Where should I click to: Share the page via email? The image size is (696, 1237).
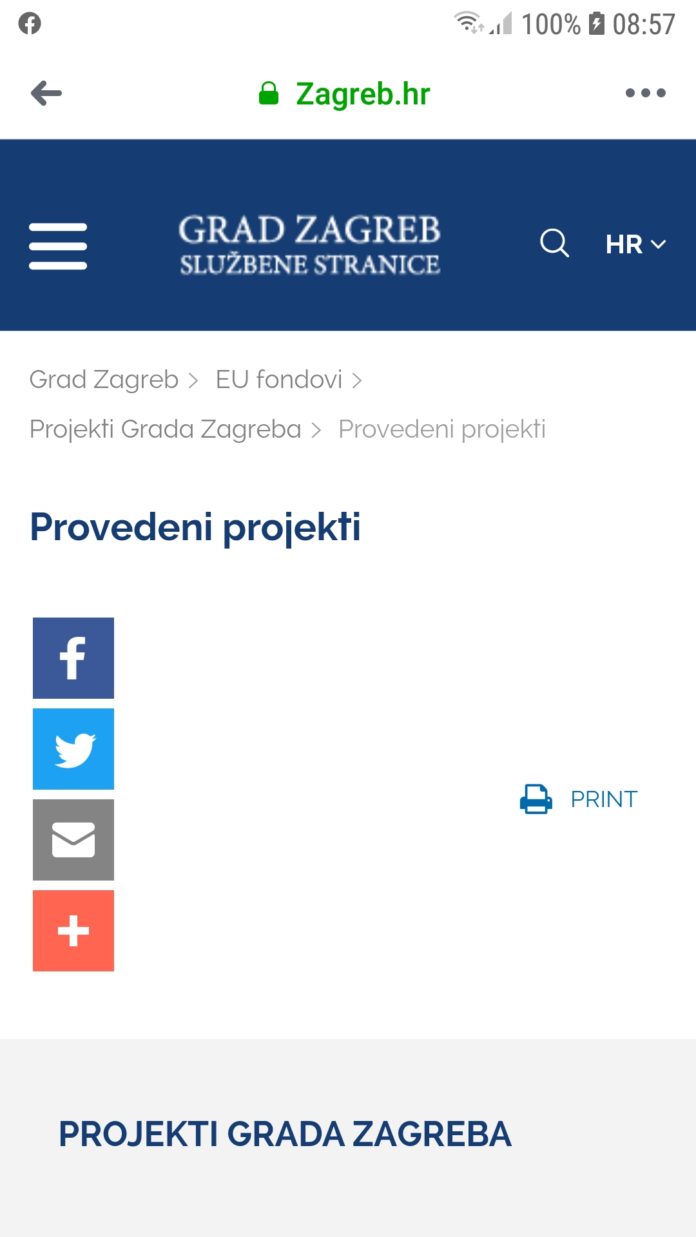73,840
